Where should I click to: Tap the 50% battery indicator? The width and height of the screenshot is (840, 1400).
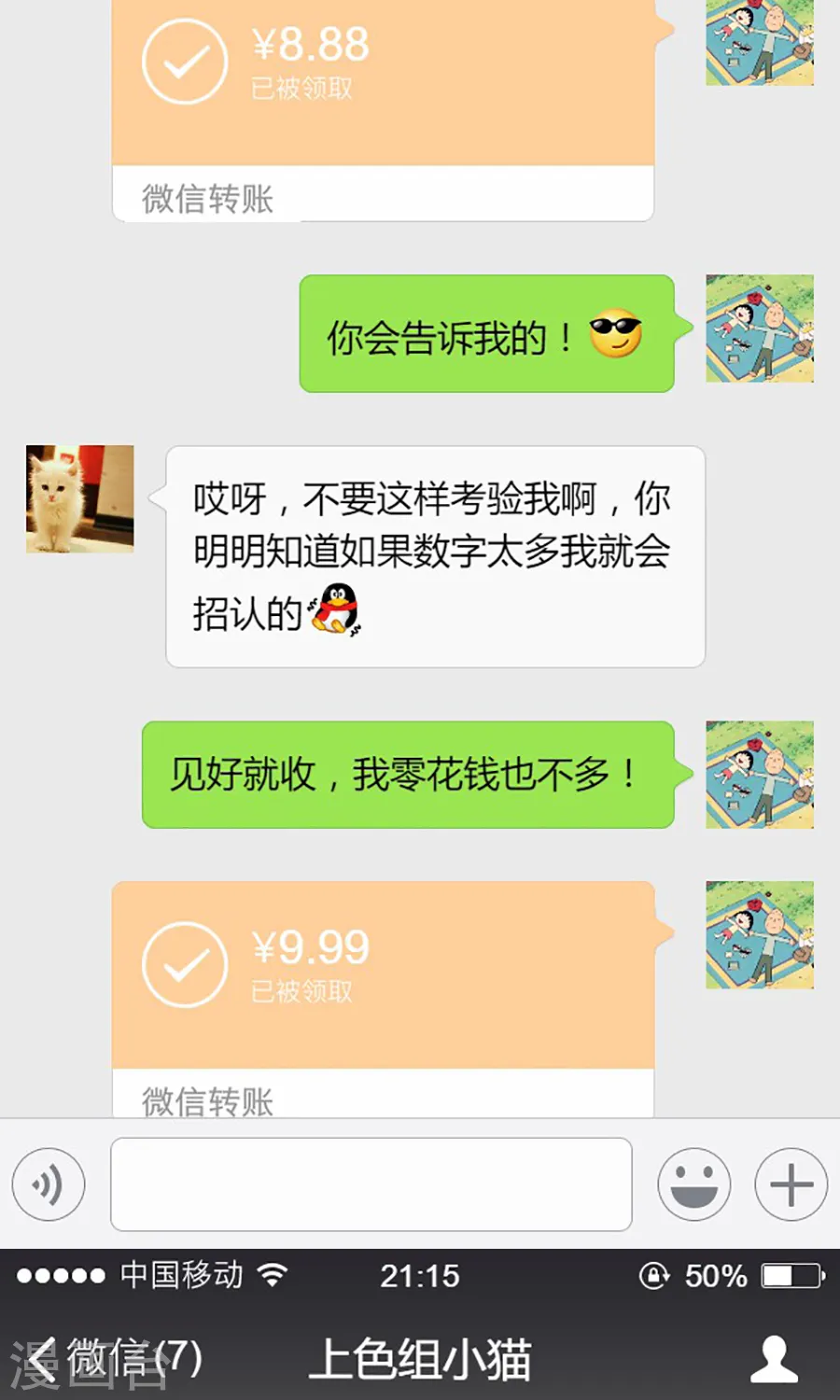(x=715, y=1276)
